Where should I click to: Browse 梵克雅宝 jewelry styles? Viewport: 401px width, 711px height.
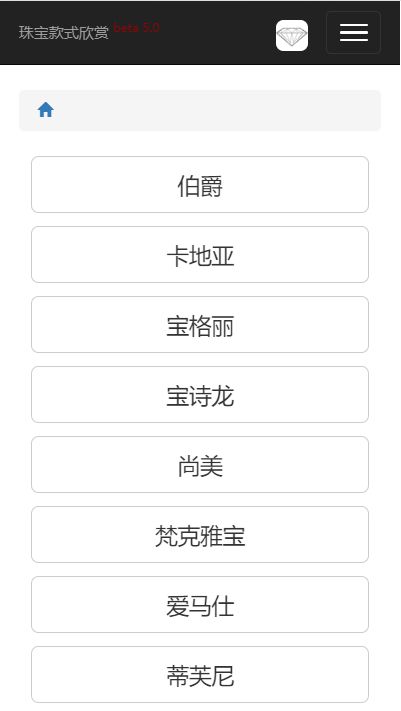[200, 535]
